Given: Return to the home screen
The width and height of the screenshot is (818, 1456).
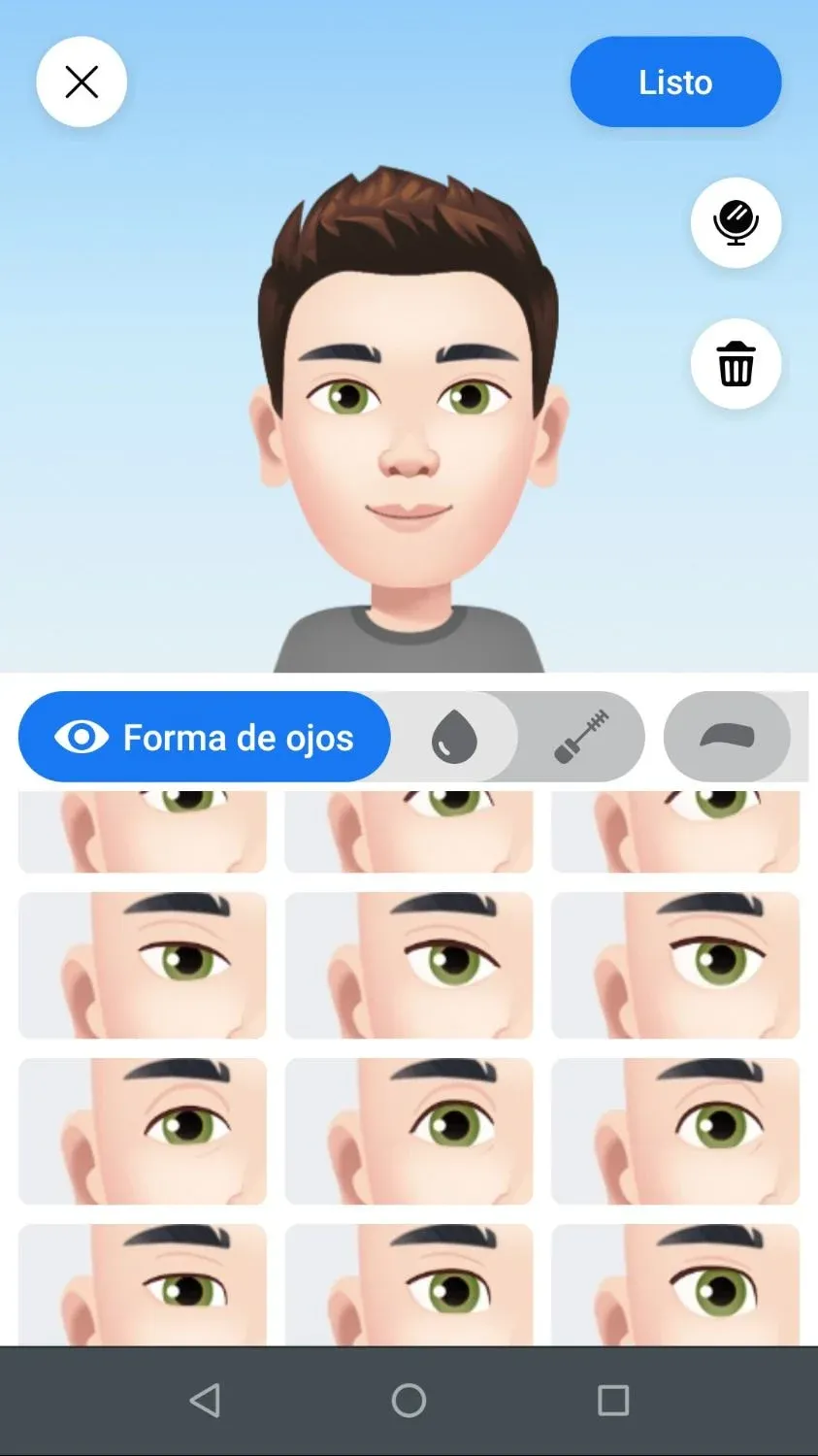Looking at the screenshot, I should pos(409,1400).
